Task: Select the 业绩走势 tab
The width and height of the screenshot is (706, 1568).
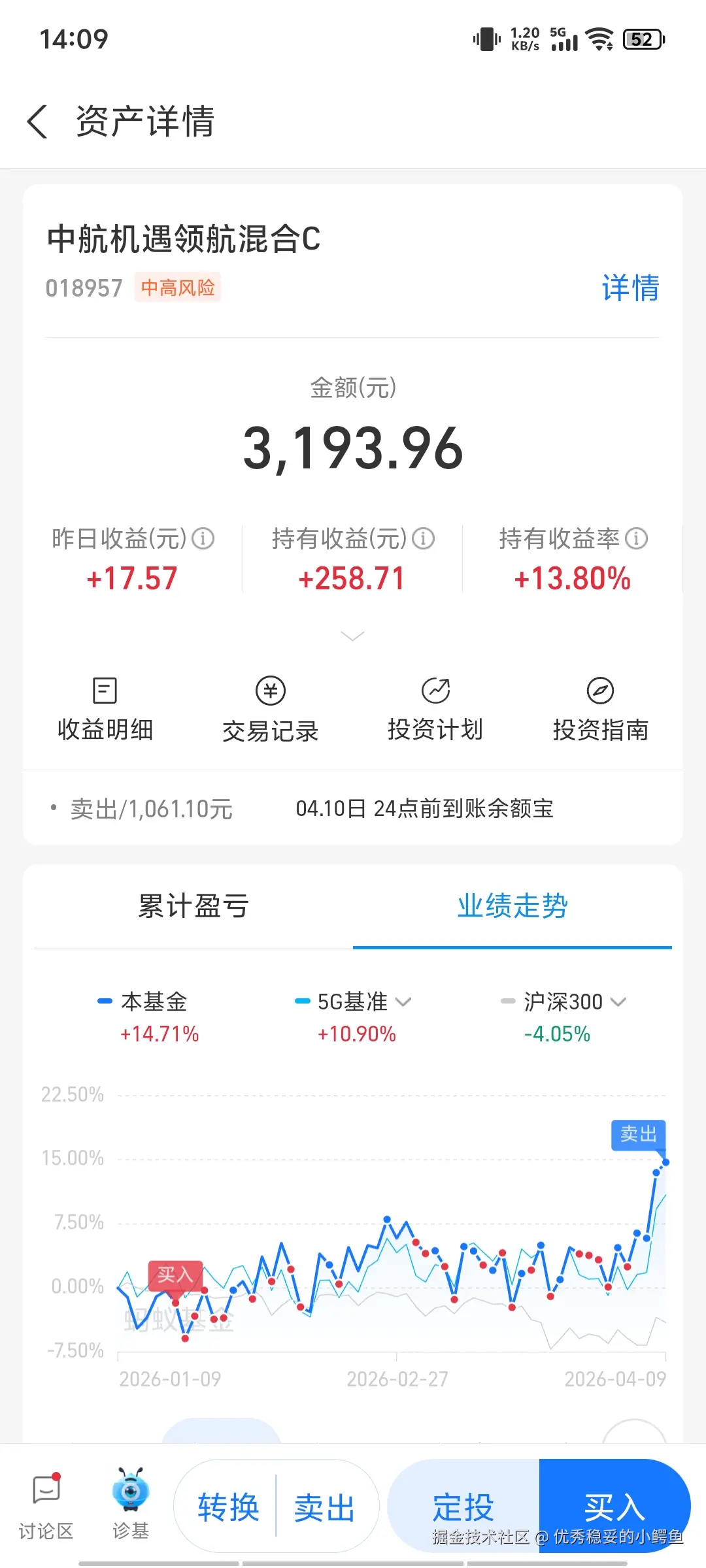Action: pos(513,907)
